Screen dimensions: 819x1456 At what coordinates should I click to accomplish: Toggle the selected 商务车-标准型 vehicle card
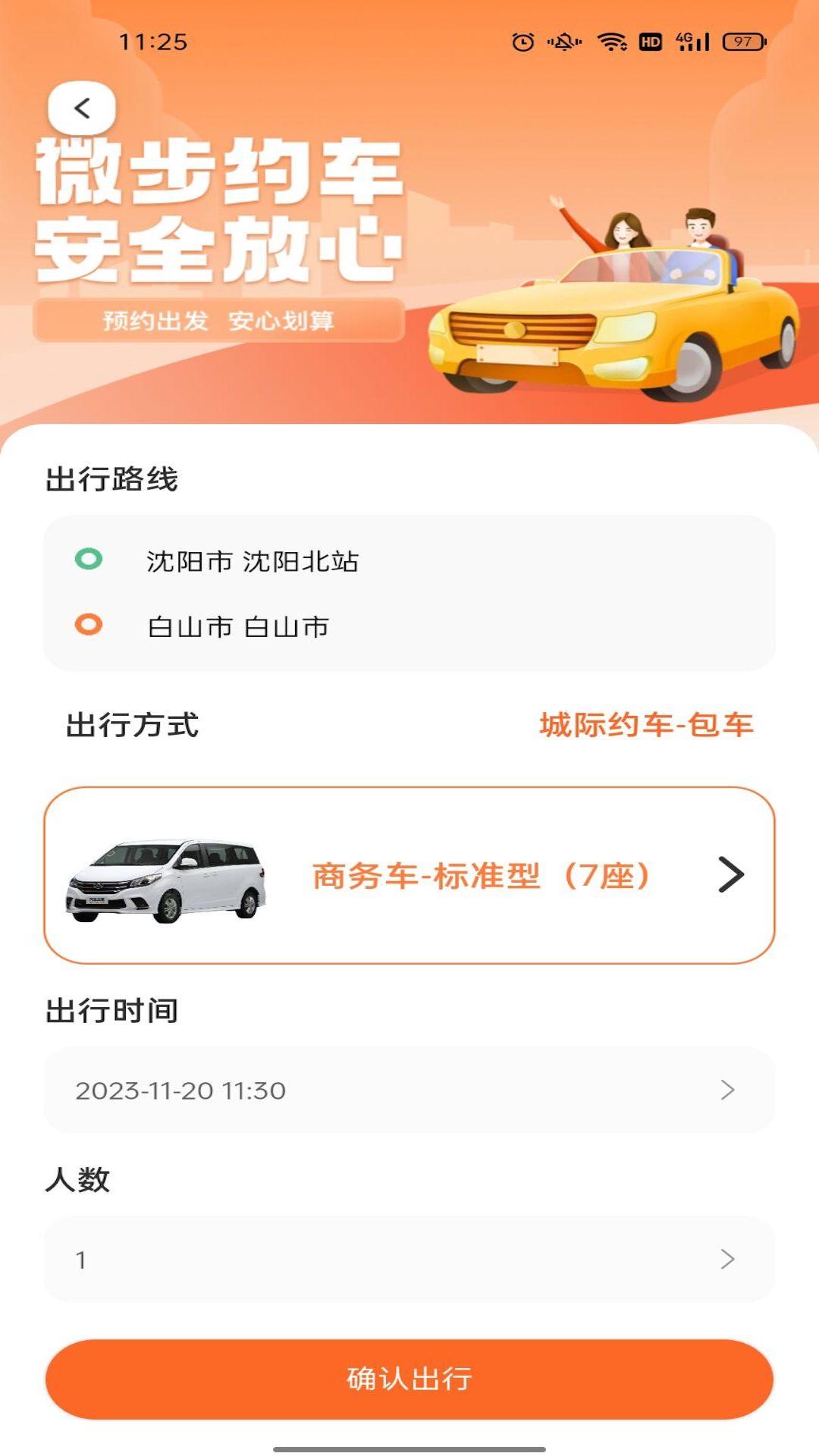409,876
